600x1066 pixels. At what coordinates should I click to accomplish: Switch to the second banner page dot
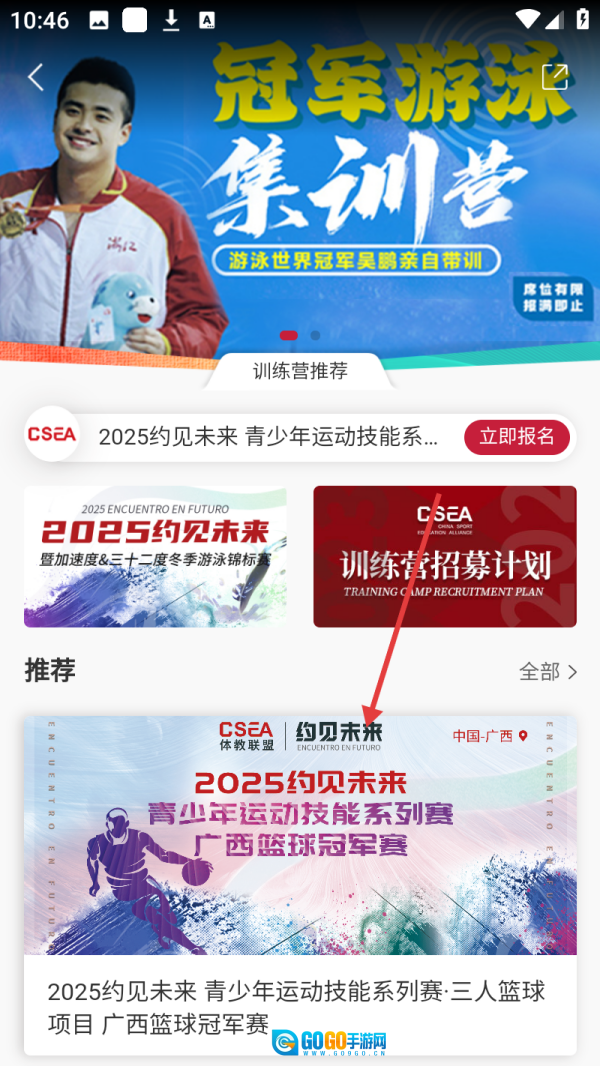[316, 336]
